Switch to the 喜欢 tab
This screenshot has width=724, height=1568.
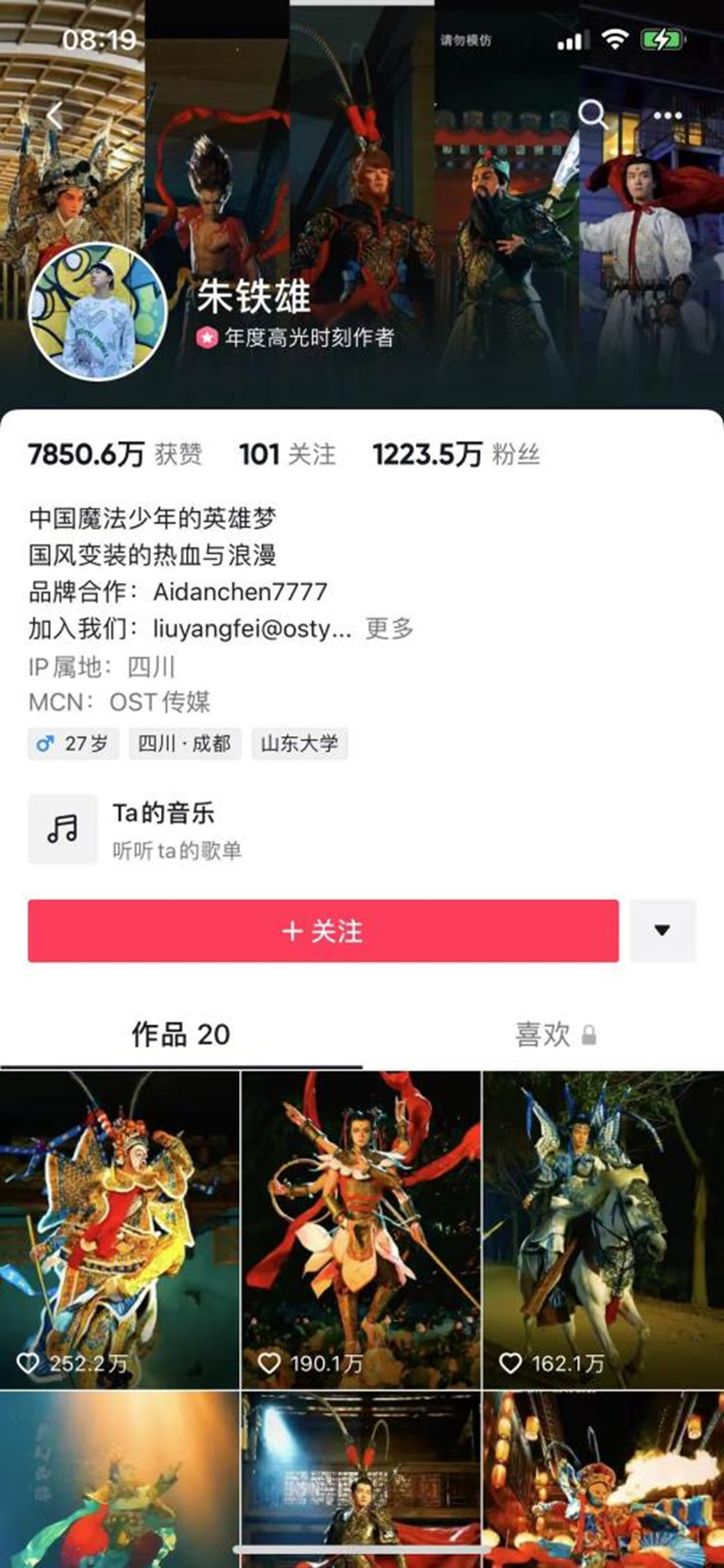click(x=543, y=1034)
